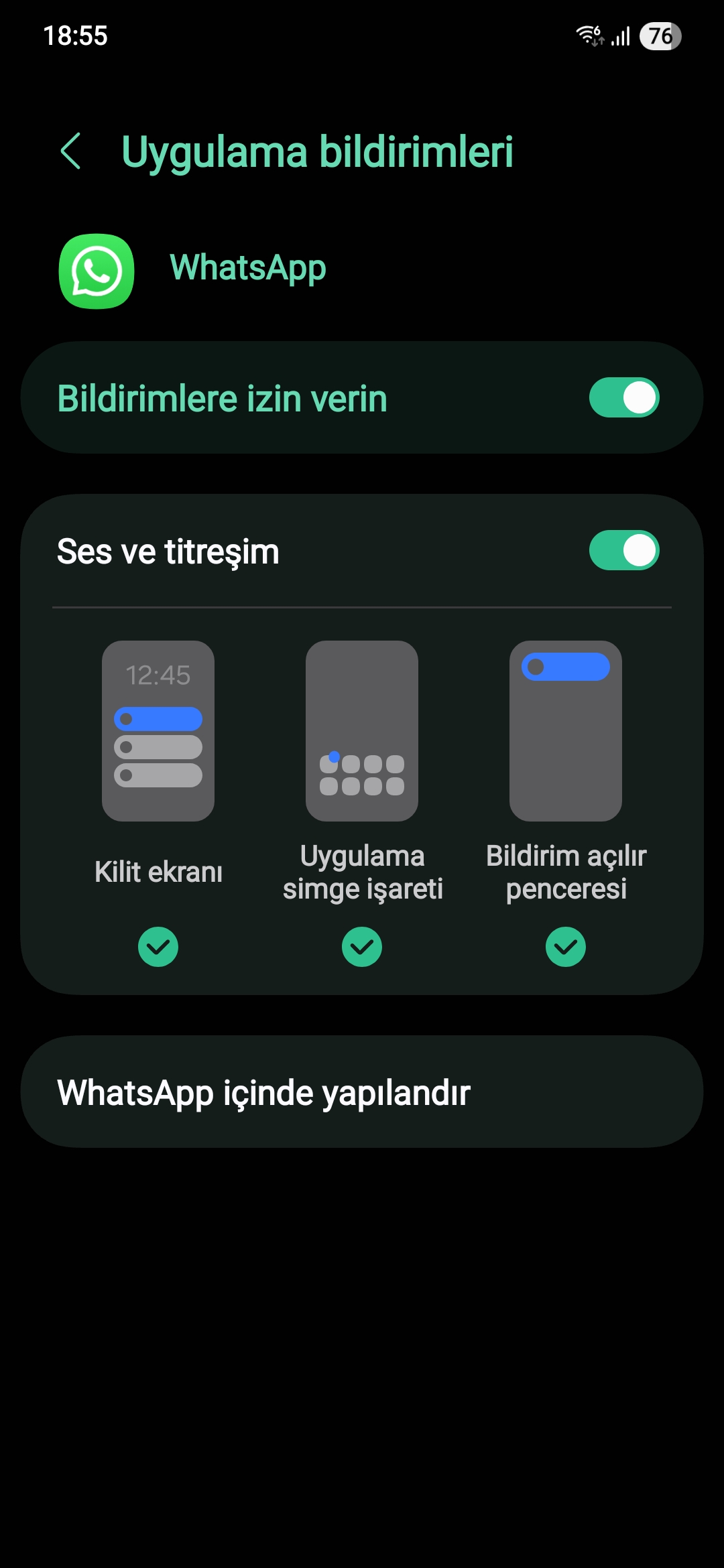Open WhatsApp içinde yapılandır

(x=362, y=1092)
